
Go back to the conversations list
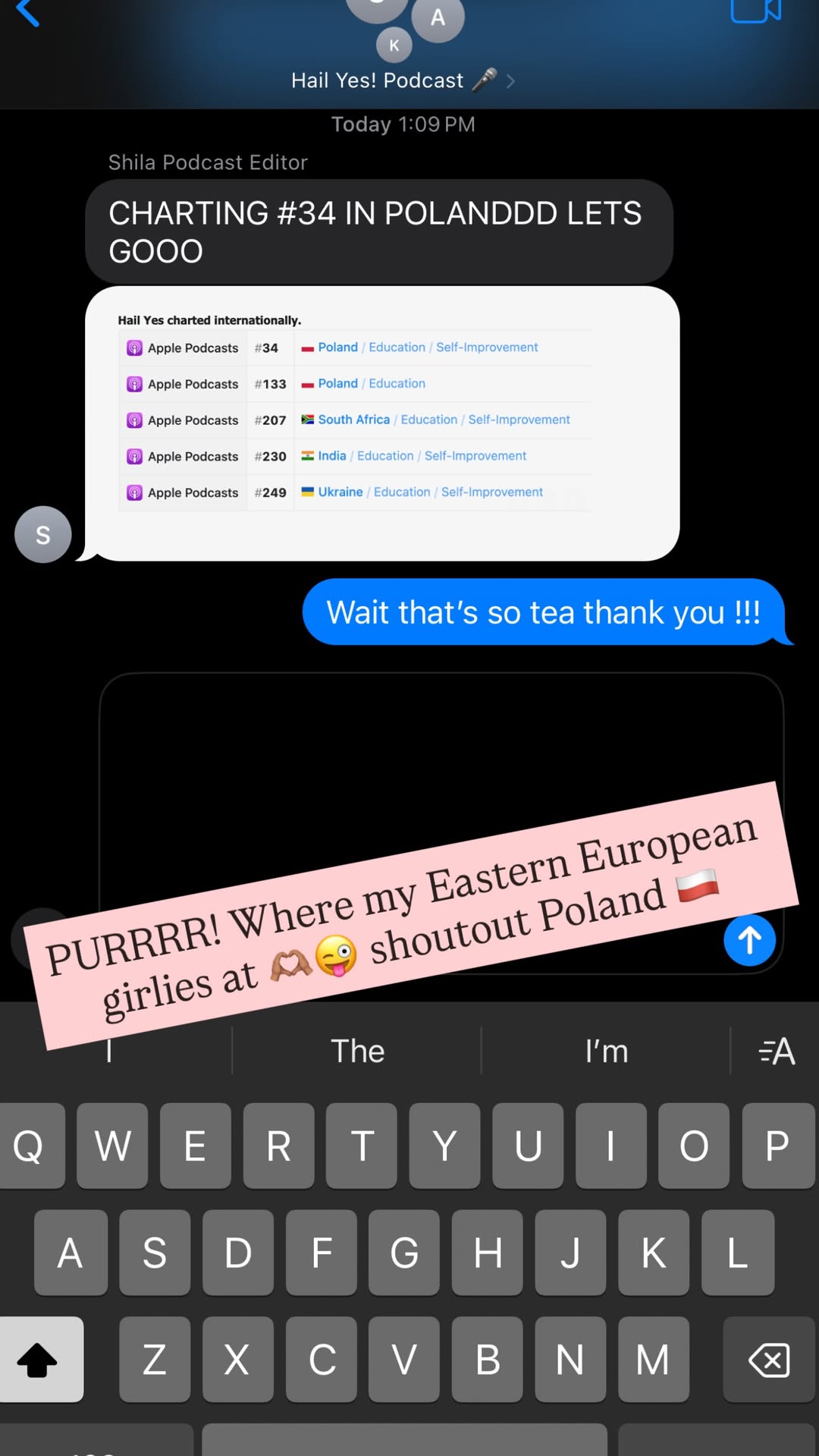(x=27, y=12)
